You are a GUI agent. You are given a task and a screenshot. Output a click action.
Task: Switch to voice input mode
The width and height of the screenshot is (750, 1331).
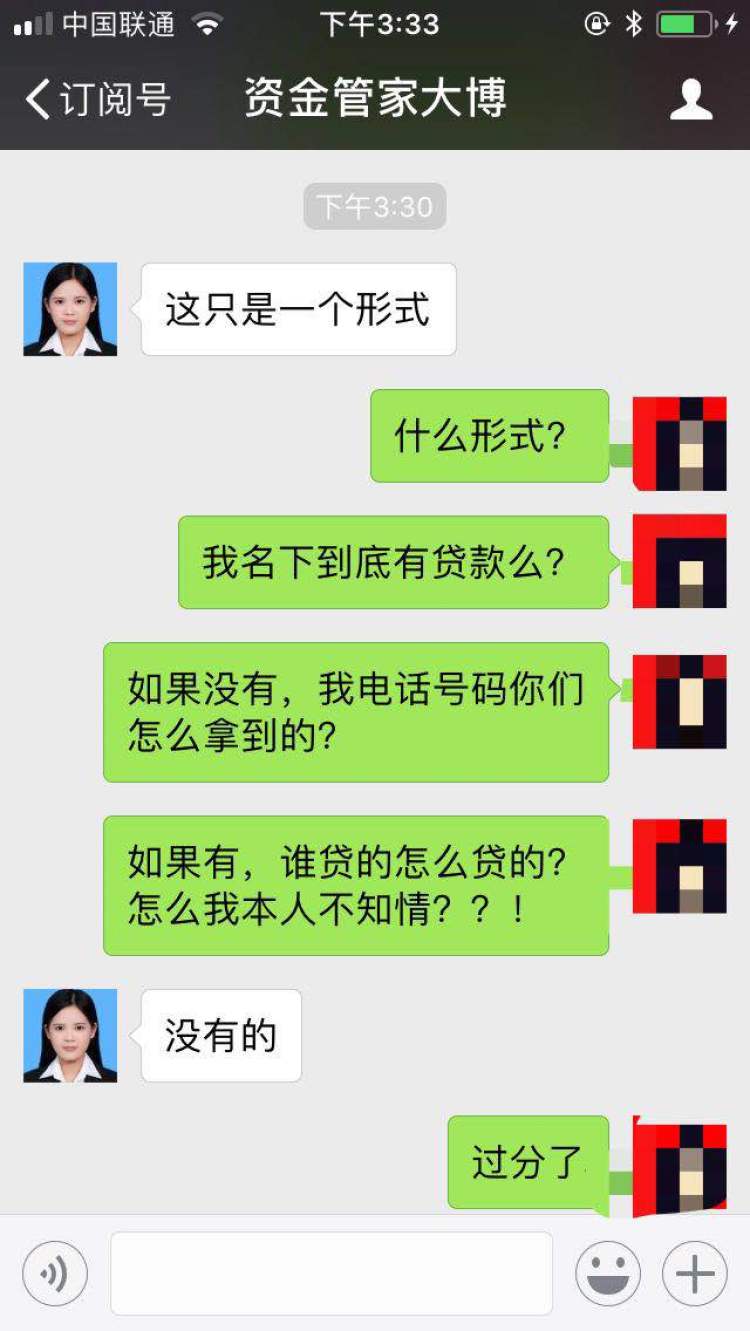point(54,1274)
